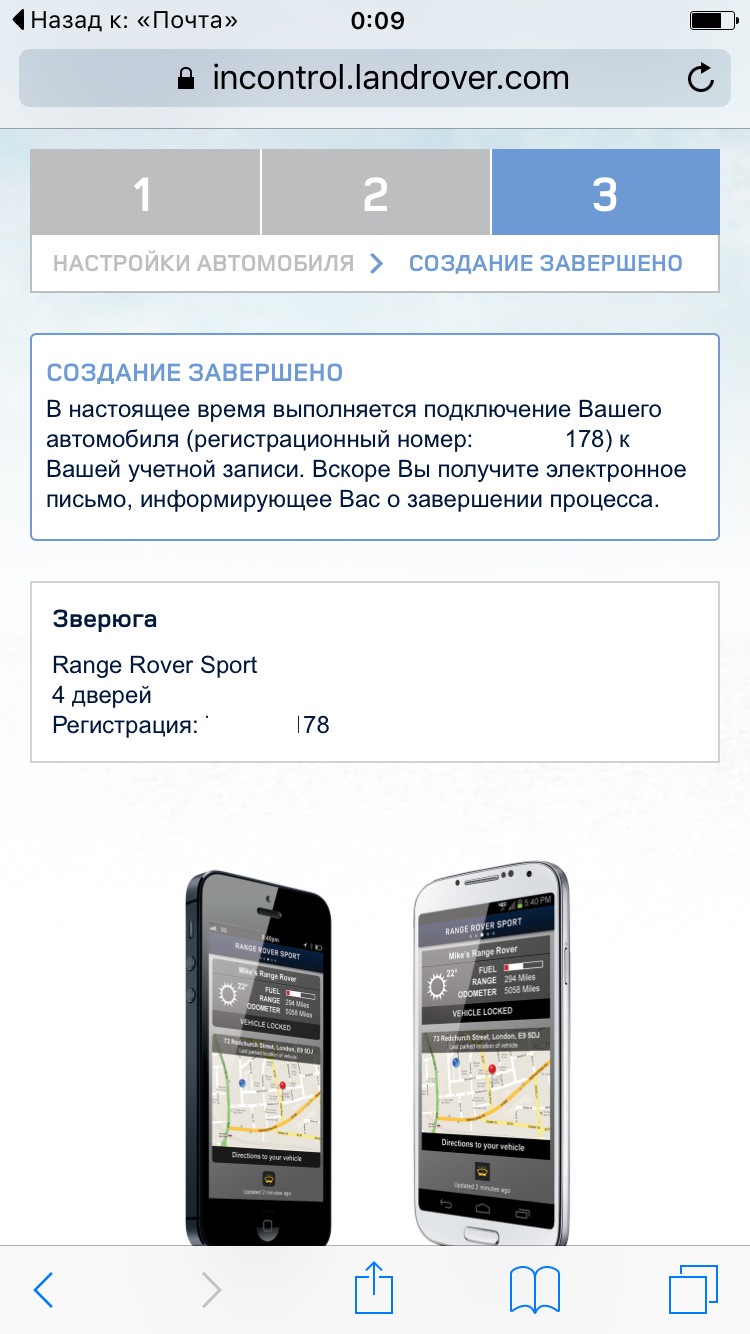The height and width of the screenshot is (1334, 750).
Task: Tap the incontrol.landrover.com address bar
Action: coord(374,78)
